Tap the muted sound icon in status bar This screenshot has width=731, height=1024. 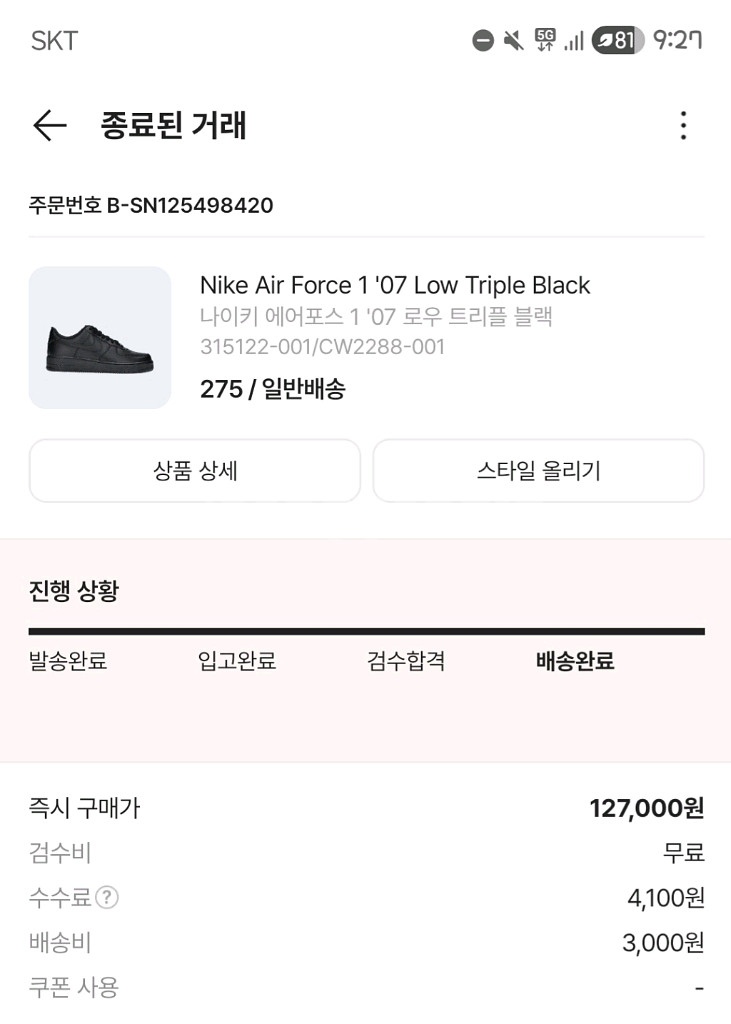[511, 42]
